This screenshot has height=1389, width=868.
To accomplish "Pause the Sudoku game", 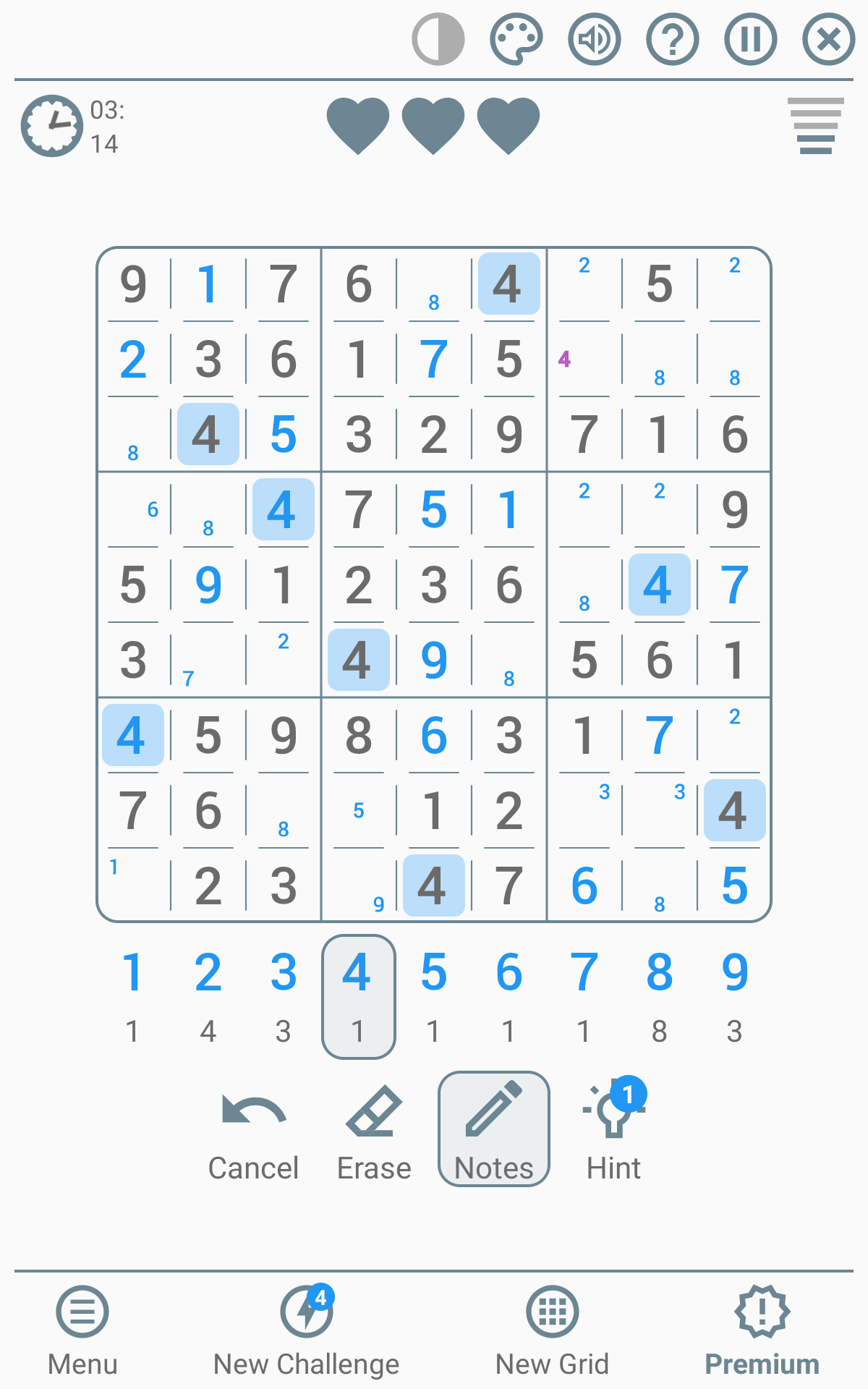I will tap(751, 39).
